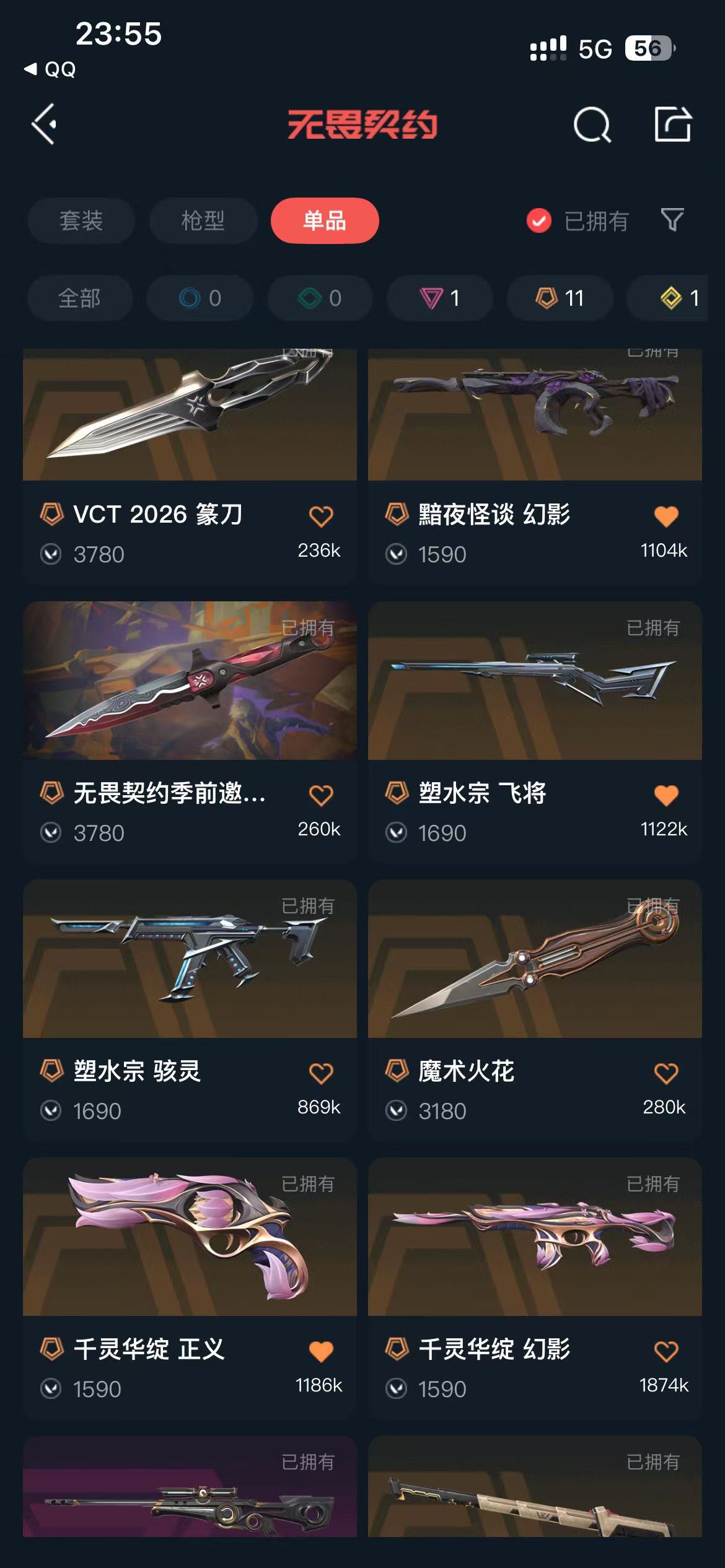Like the VCT 2026 篆刀 skin
Screen dimensions: 725x1568
[x=321, y=516]
